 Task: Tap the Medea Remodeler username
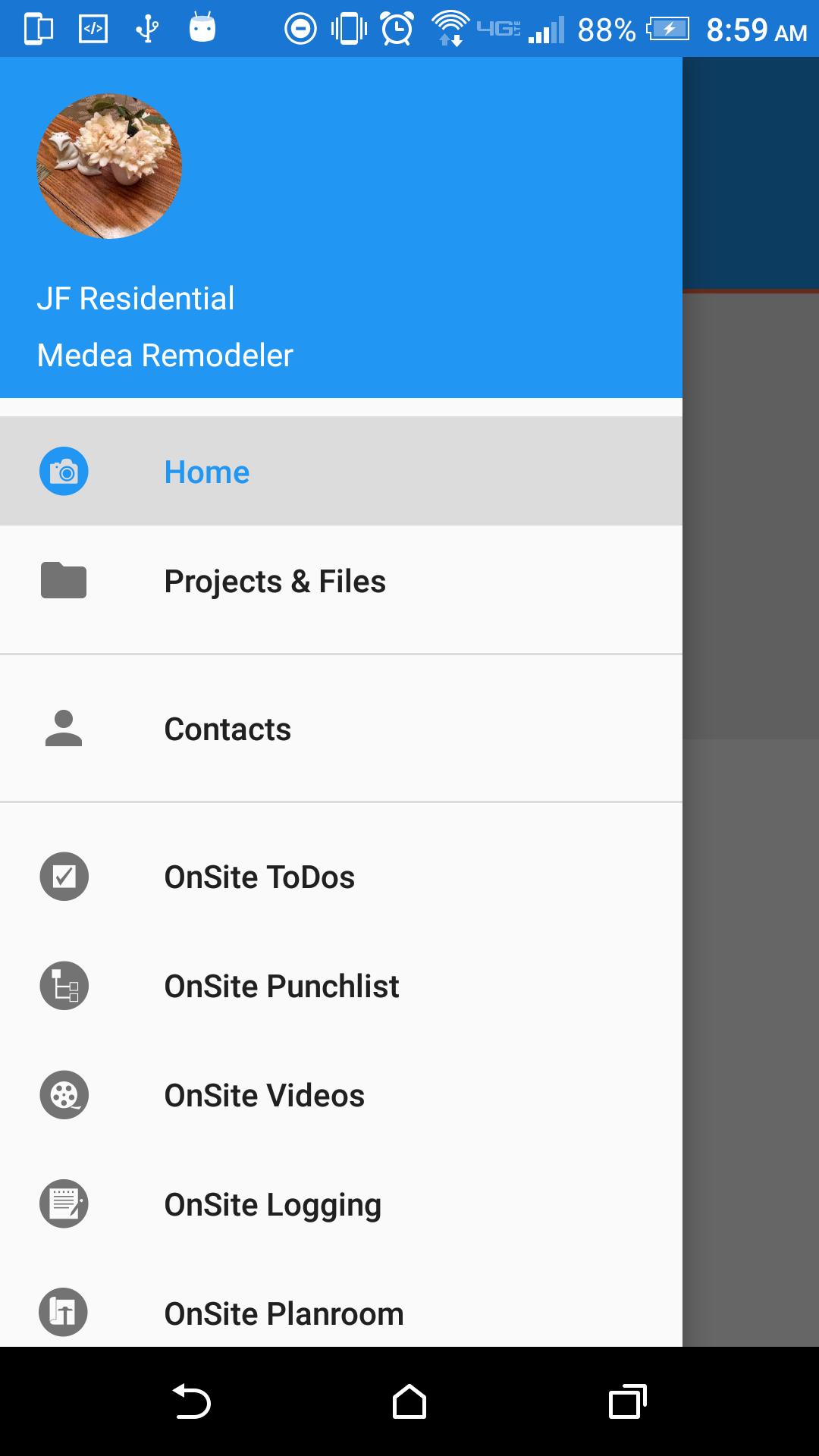(x=165, y=354)
